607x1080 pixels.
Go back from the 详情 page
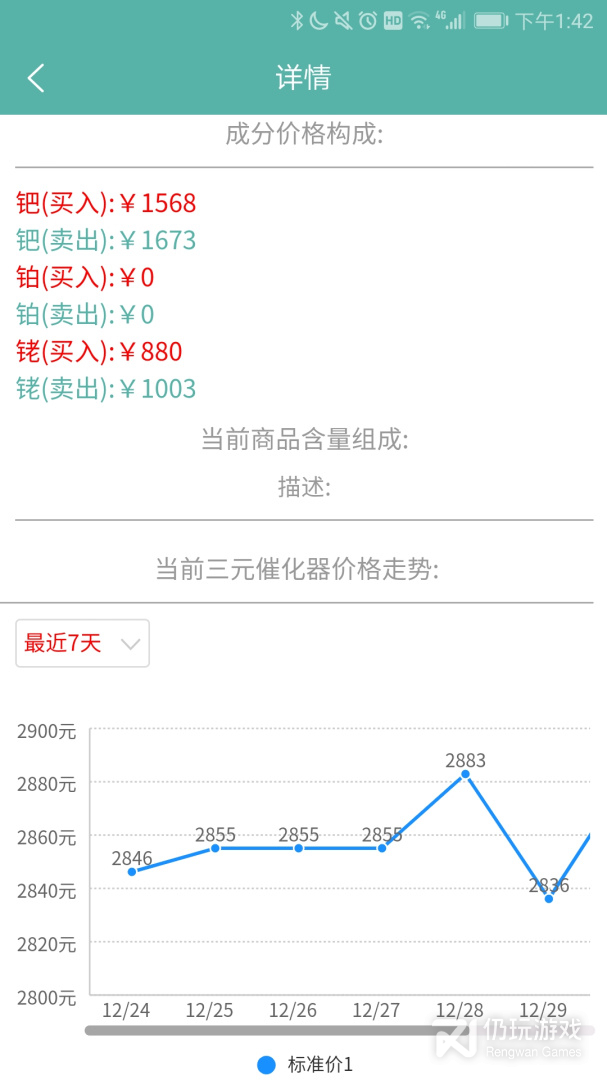[x=36, y=78]
